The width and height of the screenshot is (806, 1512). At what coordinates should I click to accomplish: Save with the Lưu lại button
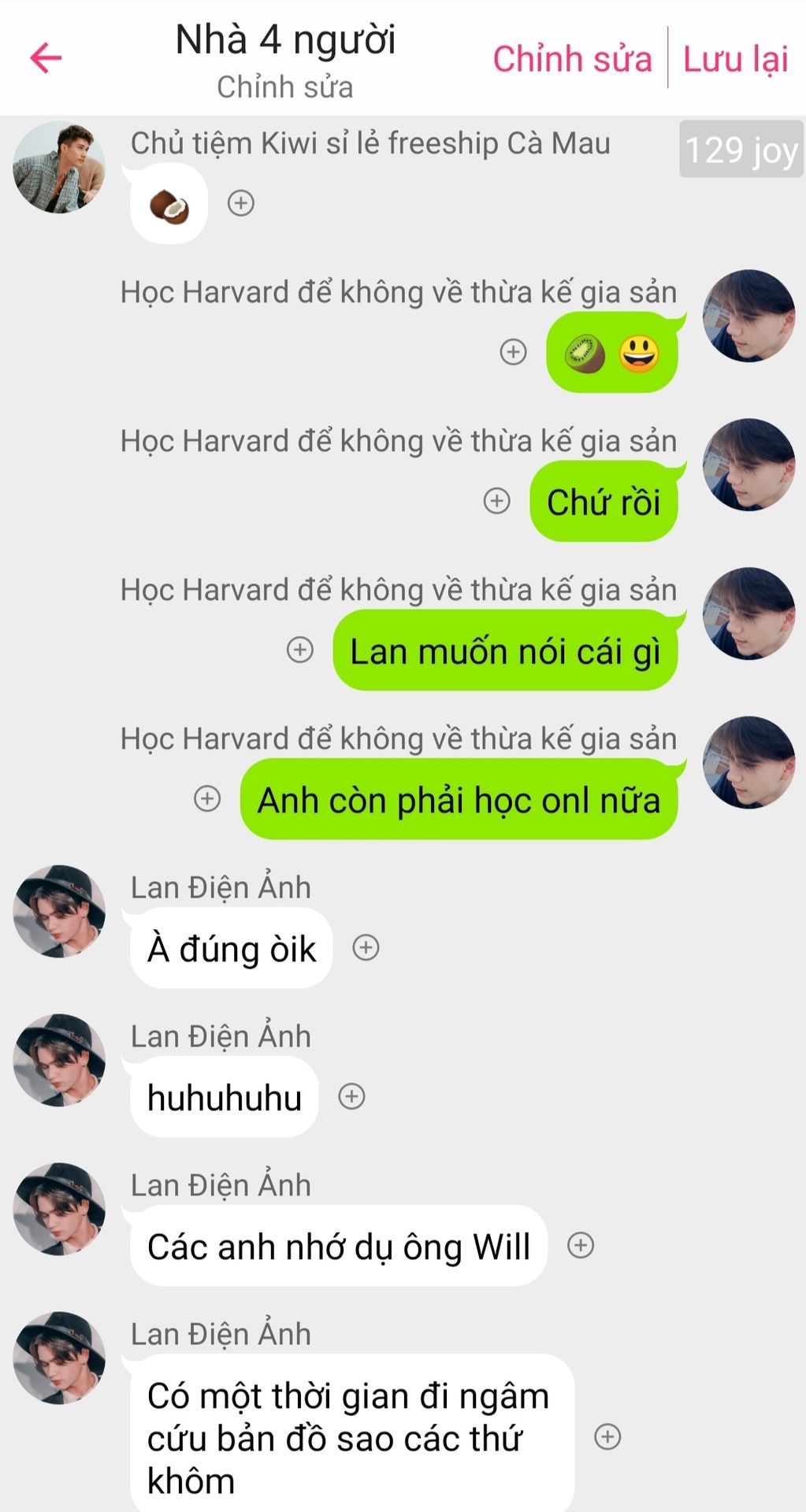[x=735, y=59]
